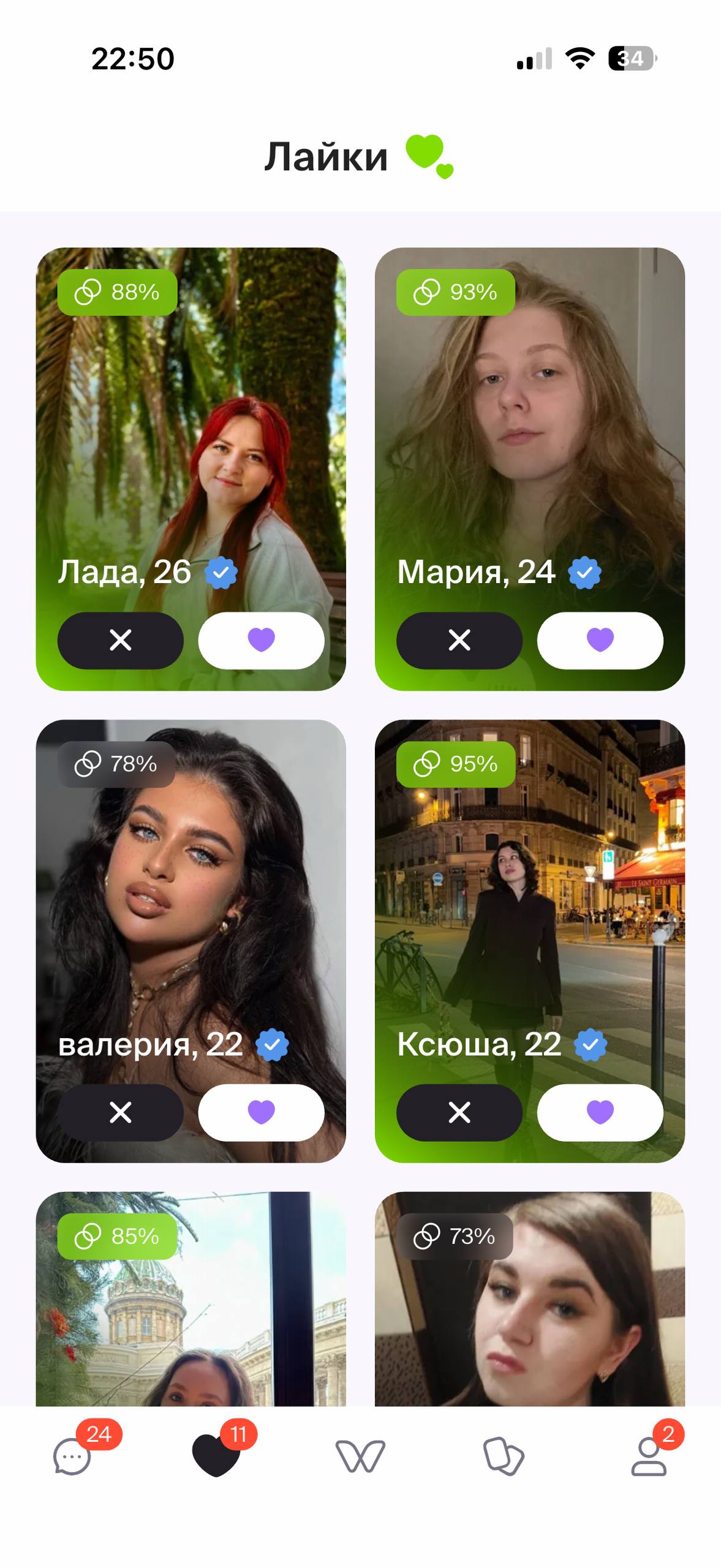The width and height of the screenshot is (721, 1568).
Task: Like back Мария with the purple heart
Action: [600, 640]
